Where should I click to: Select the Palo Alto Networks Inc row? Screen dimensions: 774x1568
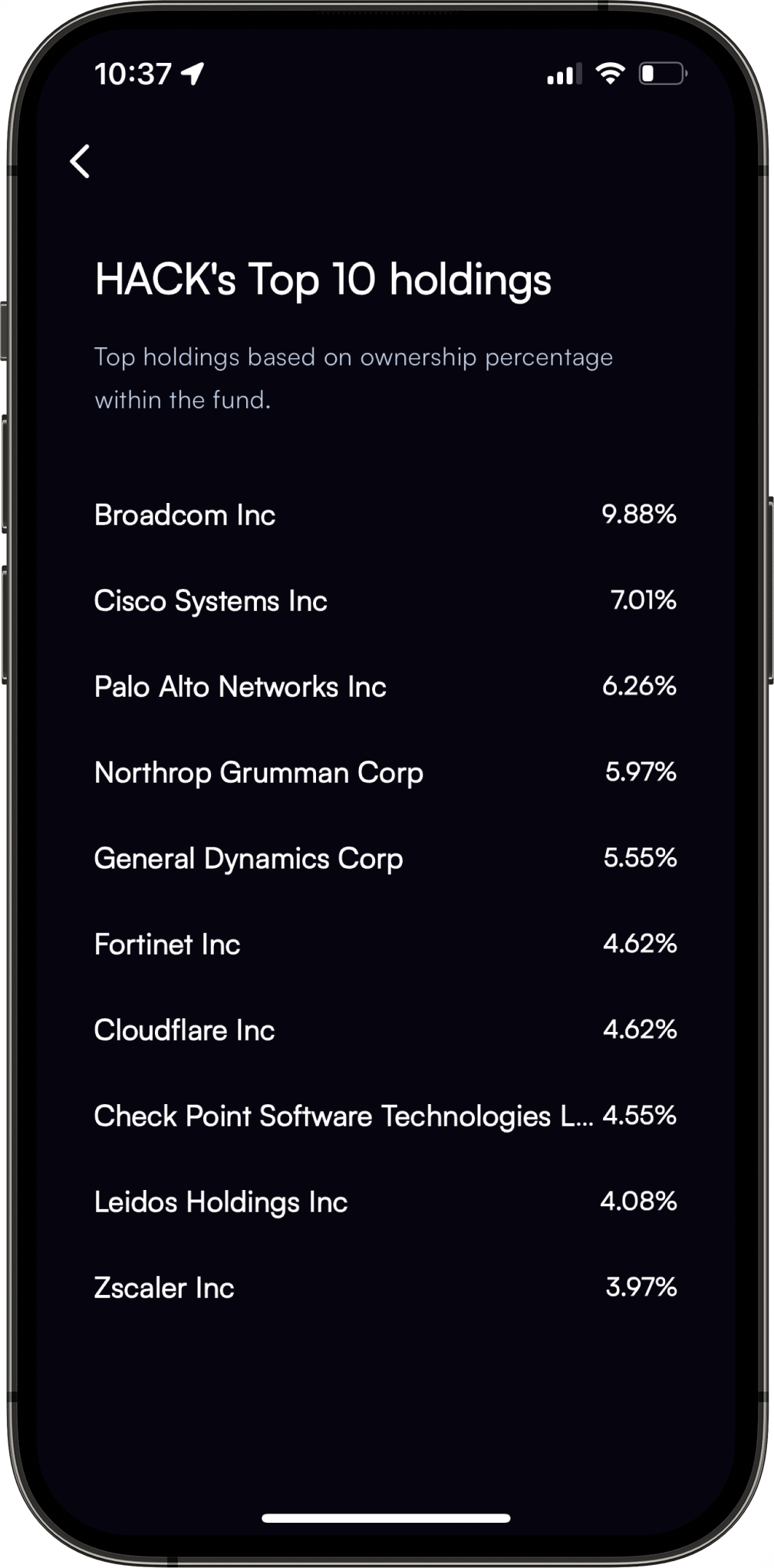click(x=385, y=686)
